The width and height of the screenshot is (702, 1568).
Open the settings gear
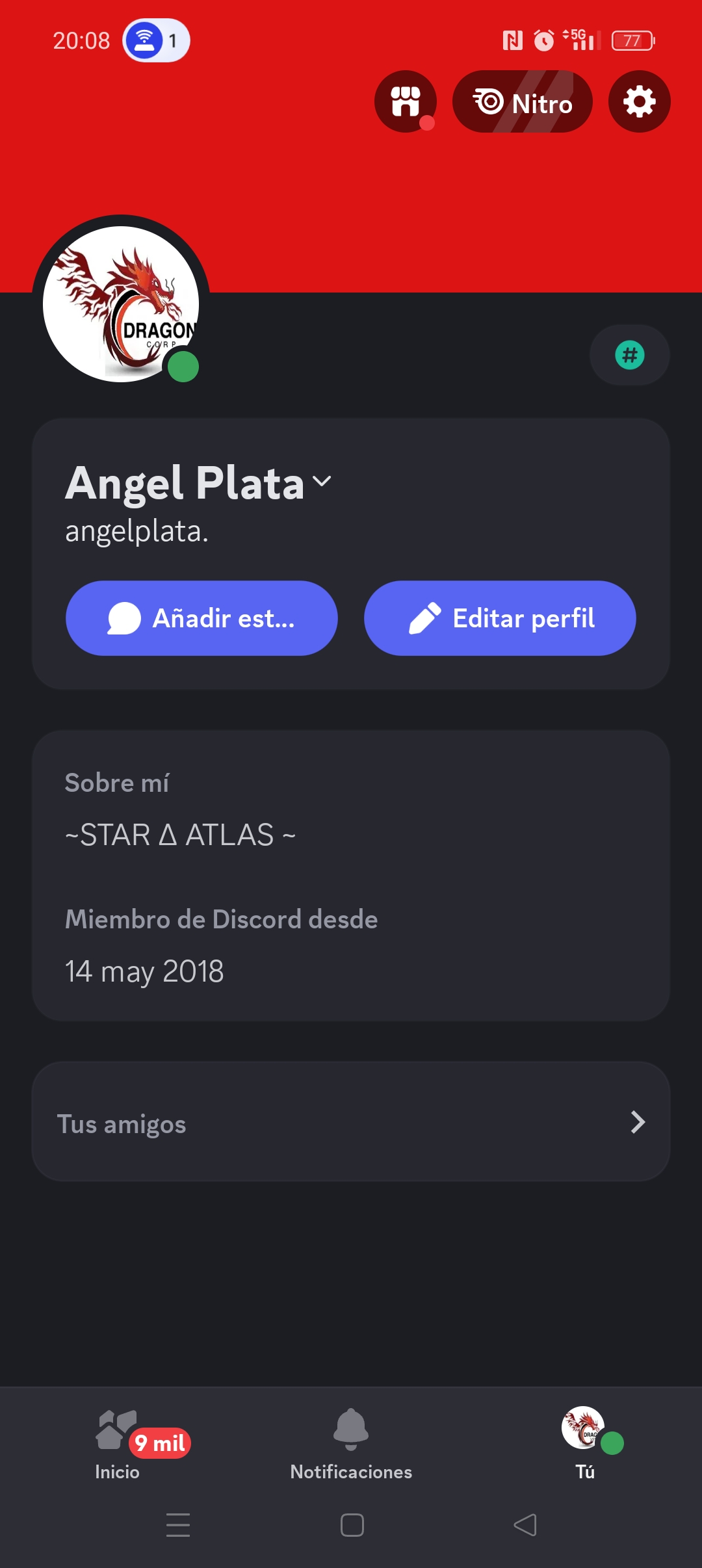click(x=640, y=102)
